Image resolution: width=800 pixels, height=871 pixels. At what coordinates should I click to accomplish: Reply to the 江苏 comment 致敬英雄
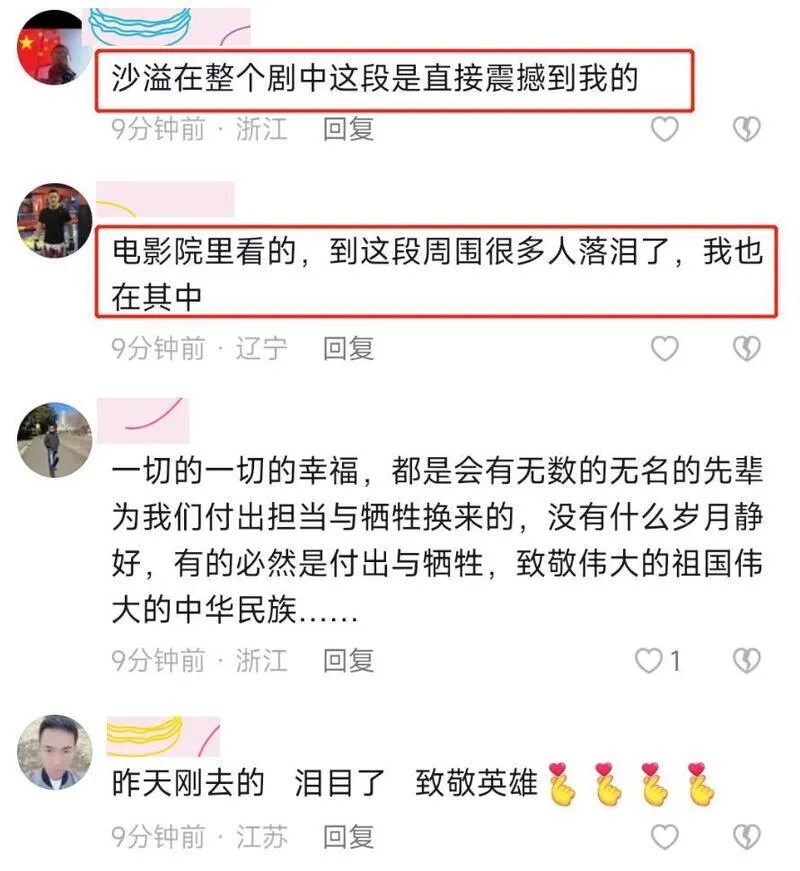[348, 836]
